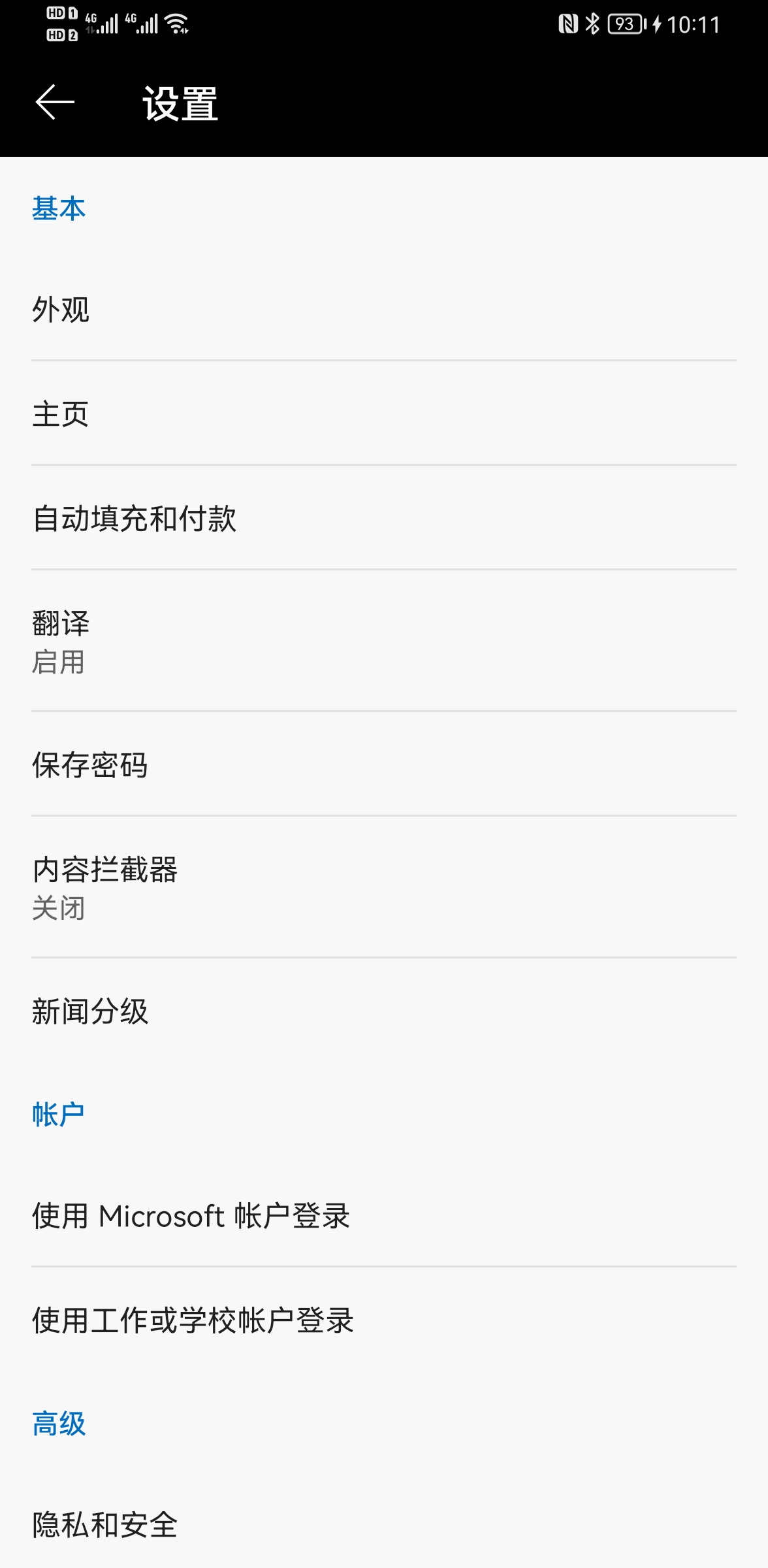Select 使用工作或学校帐户登录
Image resolution: width=768 pixels, height=1568 pixels.
(x=193, y=1320)
